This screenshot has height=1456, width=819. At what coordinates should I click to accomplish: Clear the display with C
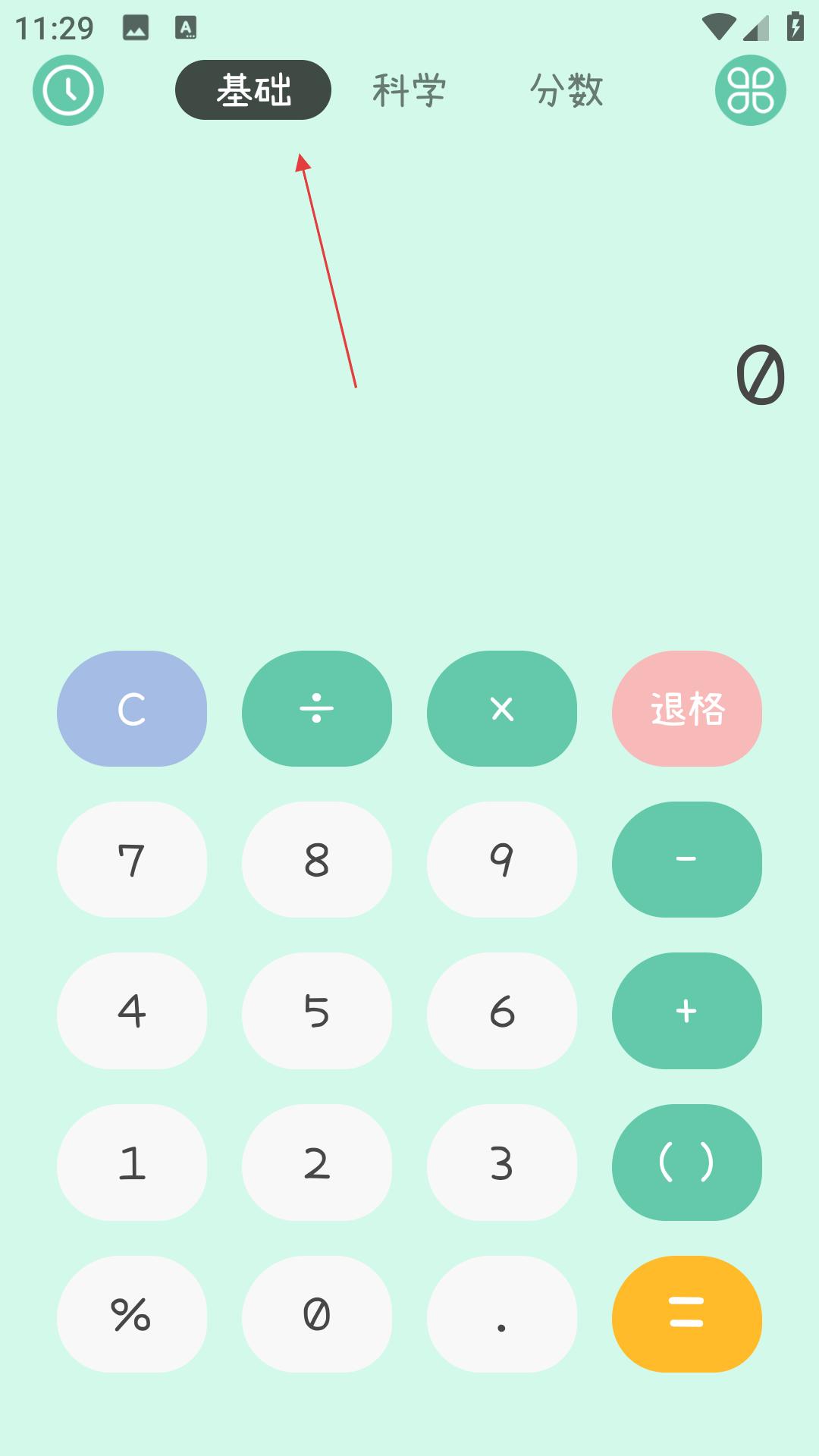coord(132,708)
